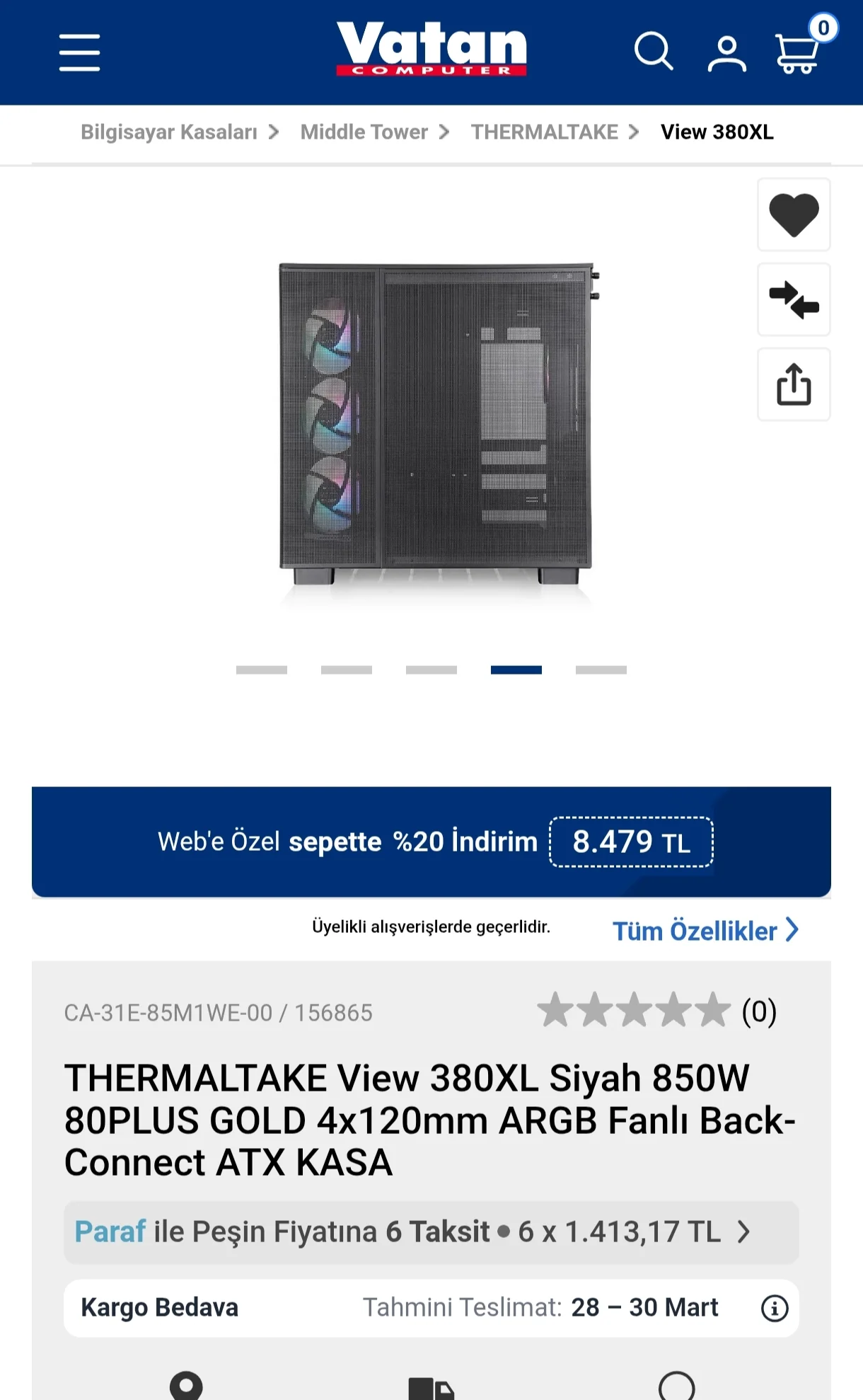Go to Middle Tower breadcrumb
863x1400 pixels.
364,132
